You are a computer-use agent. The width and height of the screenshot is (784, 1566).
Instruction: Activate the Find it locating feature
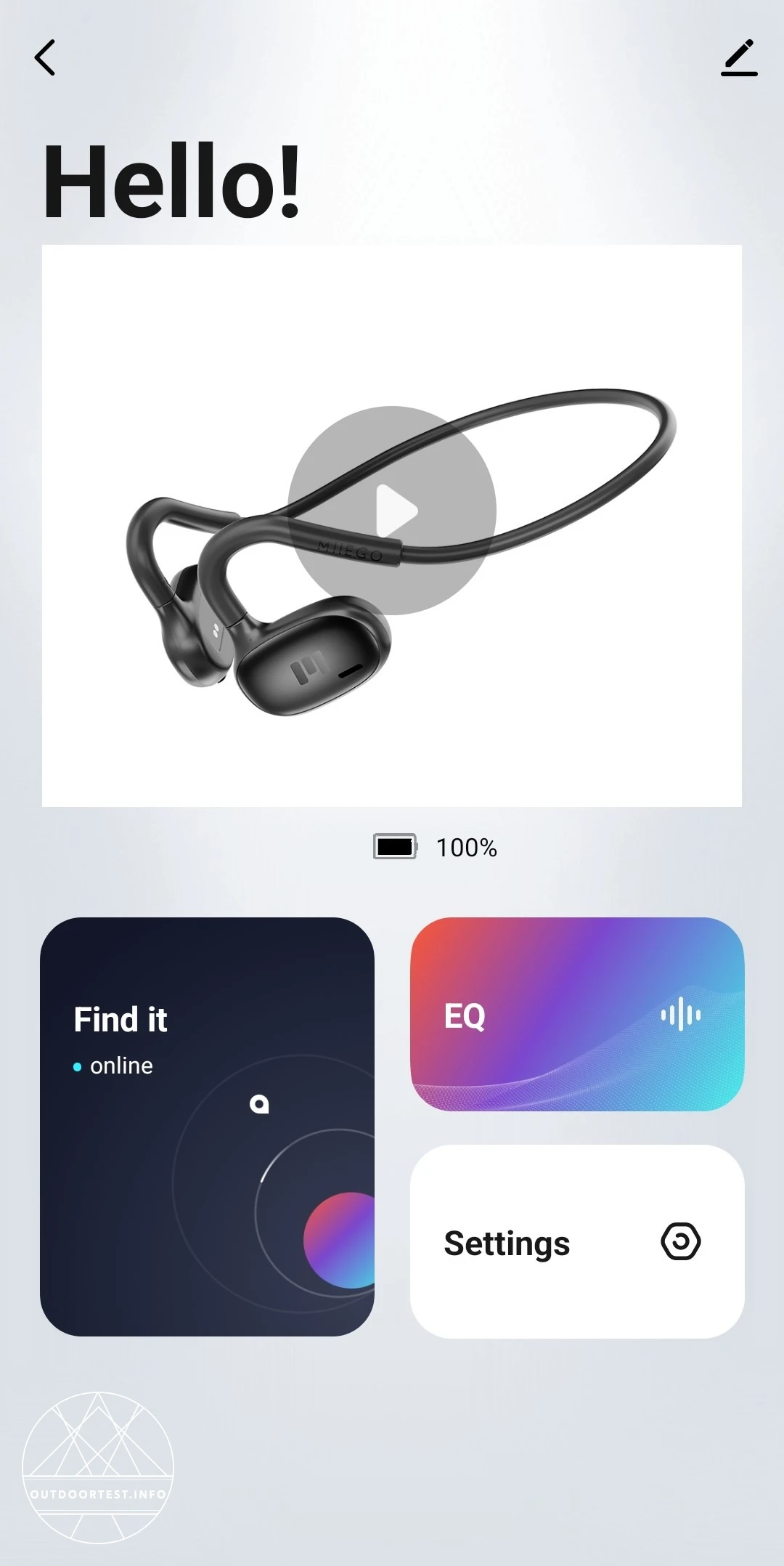click(x=207, y=1126)
